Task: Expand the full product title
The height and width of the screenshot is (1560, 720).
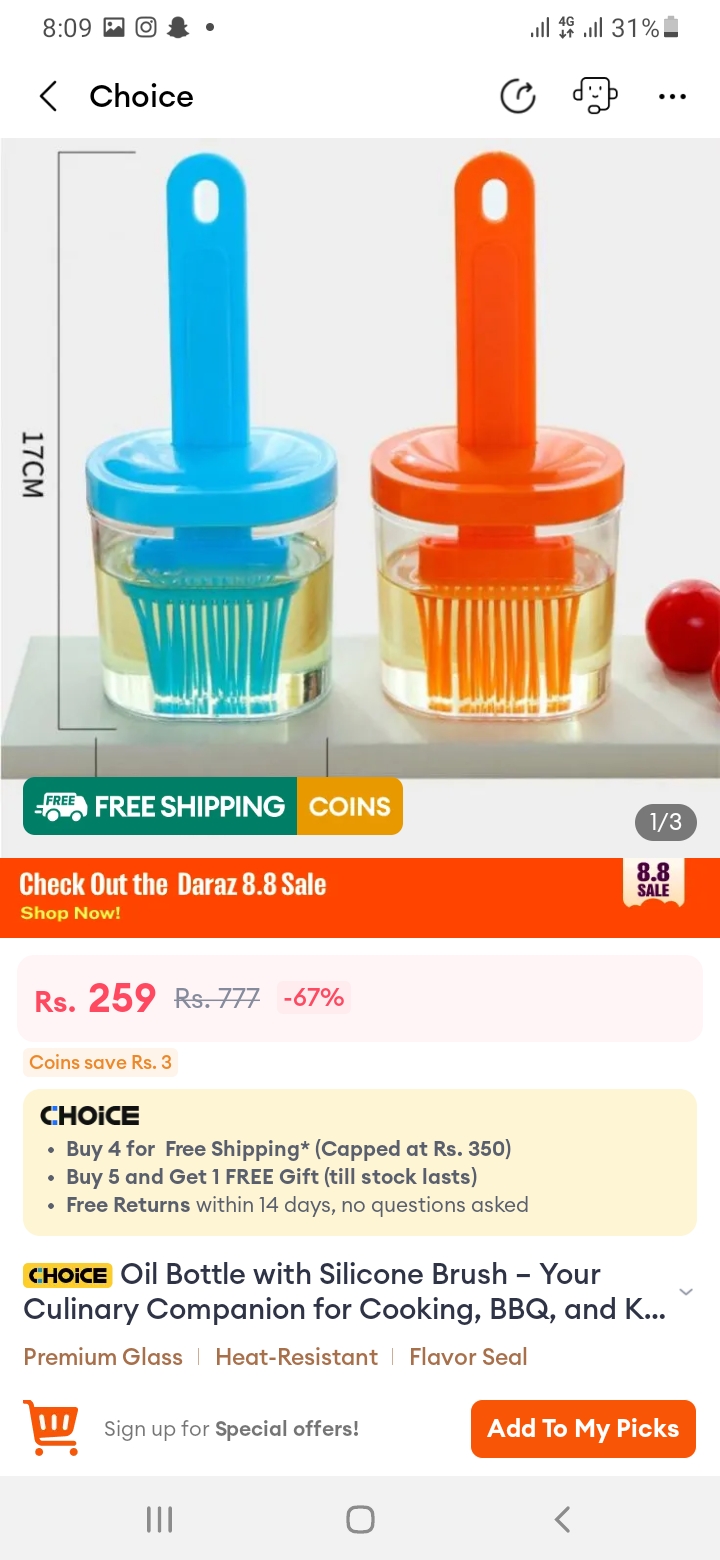Action: (x=686, y=1292)
